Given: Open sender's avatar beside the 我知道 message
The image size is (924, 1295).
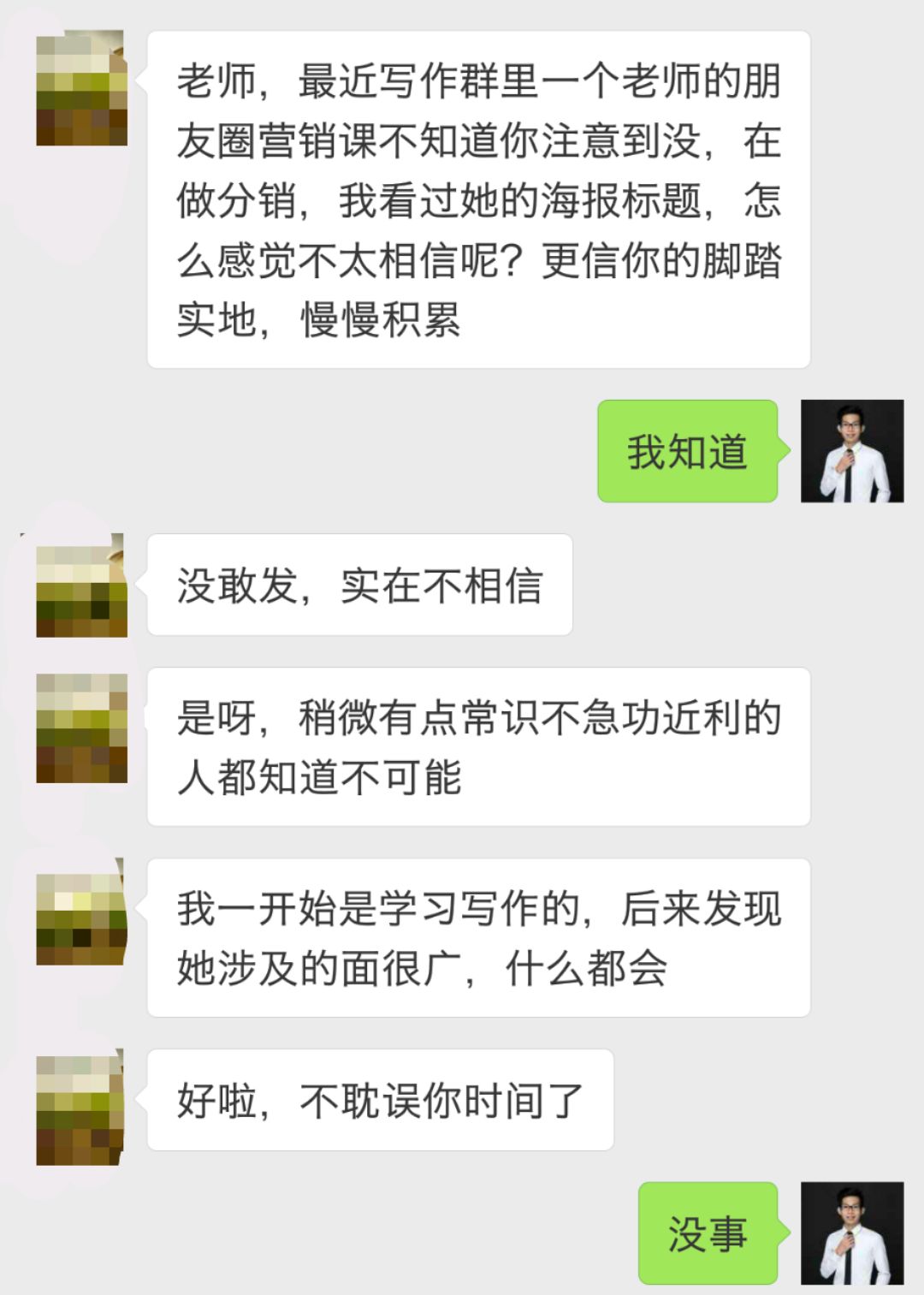Looking at the screenshot, I should click(851, 451).
